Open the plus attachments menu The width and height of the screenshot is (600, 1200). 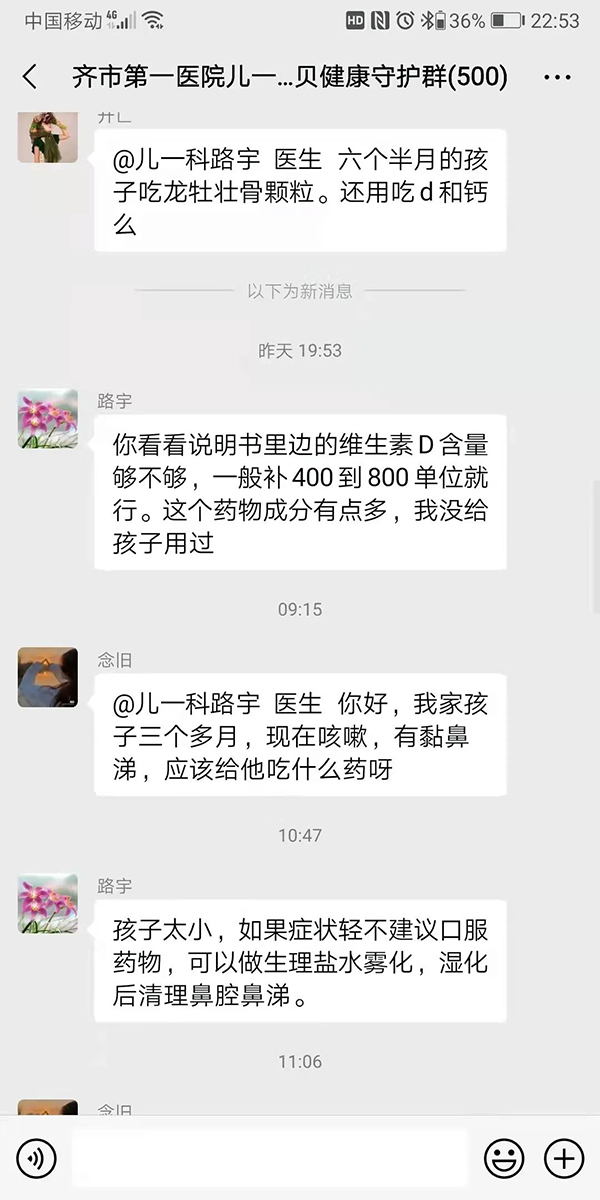pyautogui.click(x=563, y=1159)
